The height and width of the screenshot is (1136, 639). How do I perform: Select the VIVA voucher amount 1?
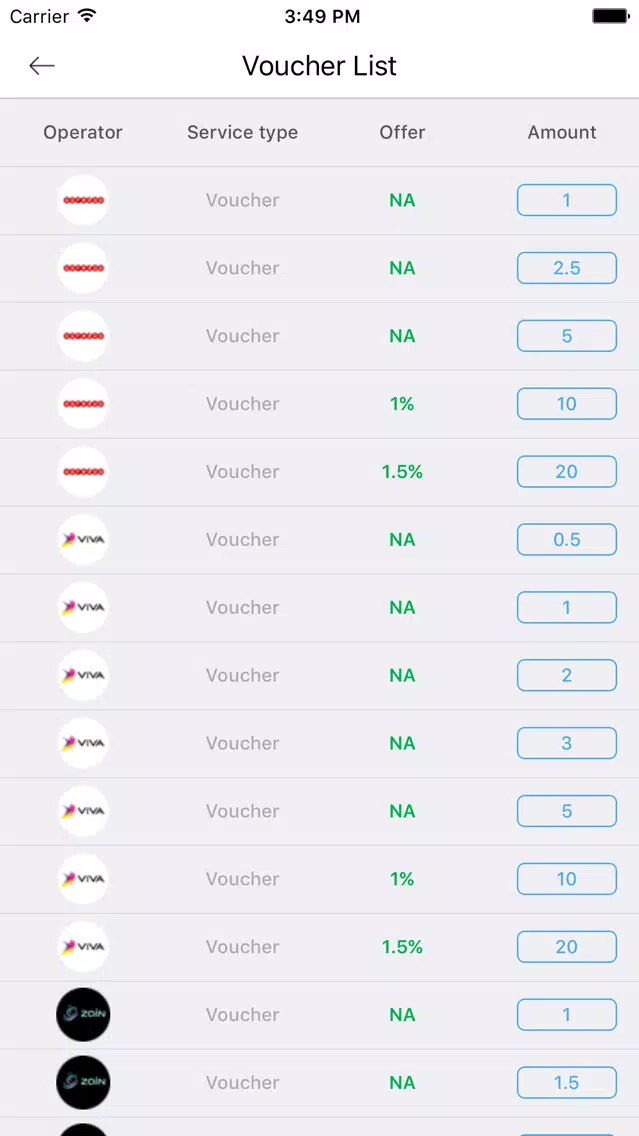(x=567, y=607)
